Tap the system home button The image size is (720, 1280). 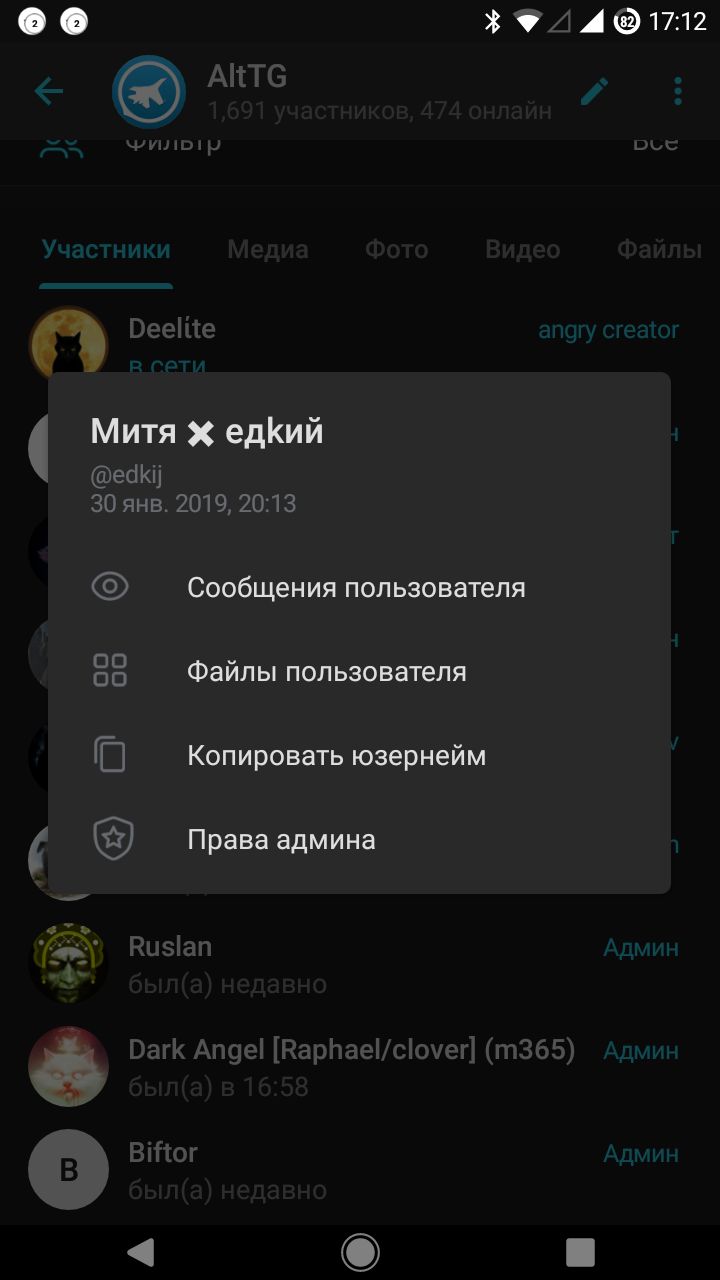click(x=360, y=1251)
